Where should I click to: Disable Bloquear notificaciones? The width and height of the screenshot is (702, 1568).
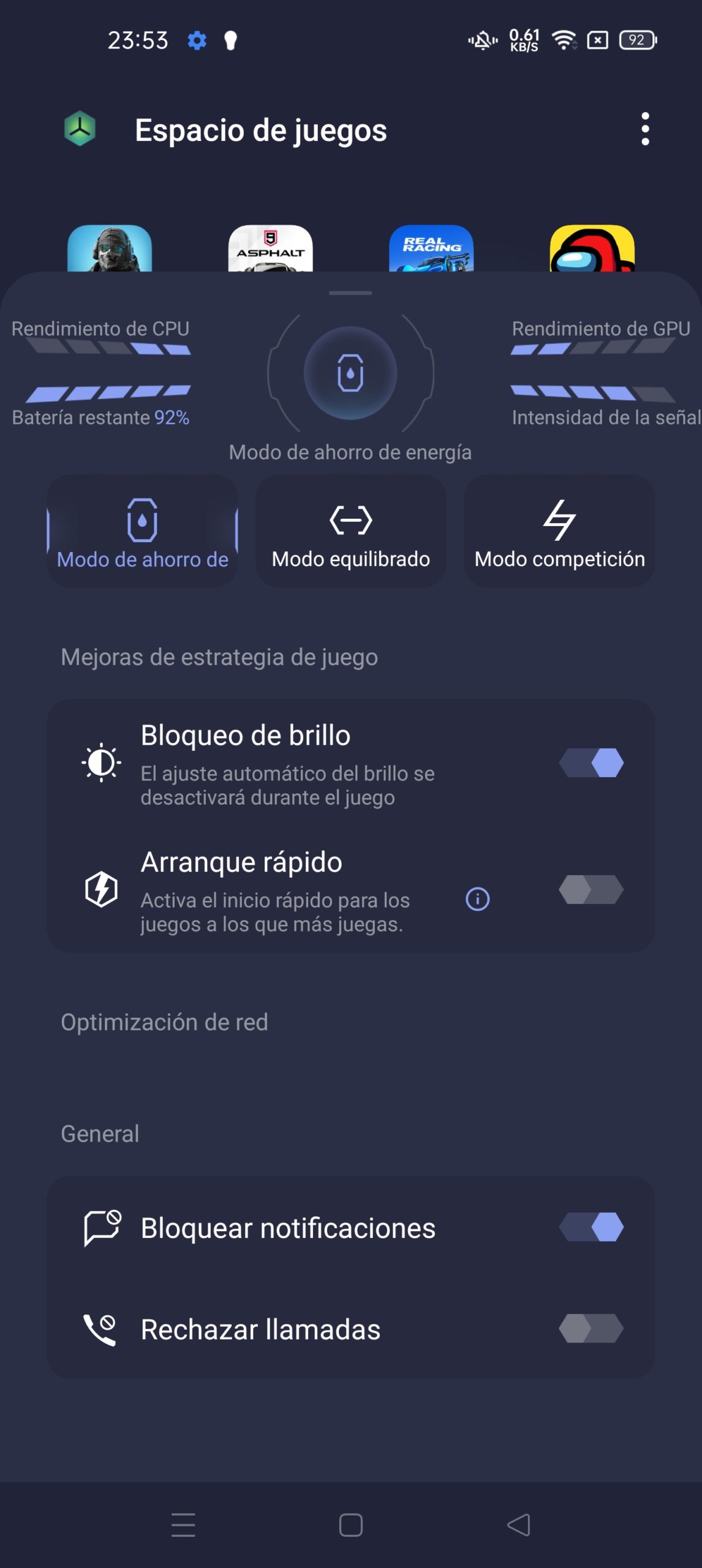(x=591, y=1227)
